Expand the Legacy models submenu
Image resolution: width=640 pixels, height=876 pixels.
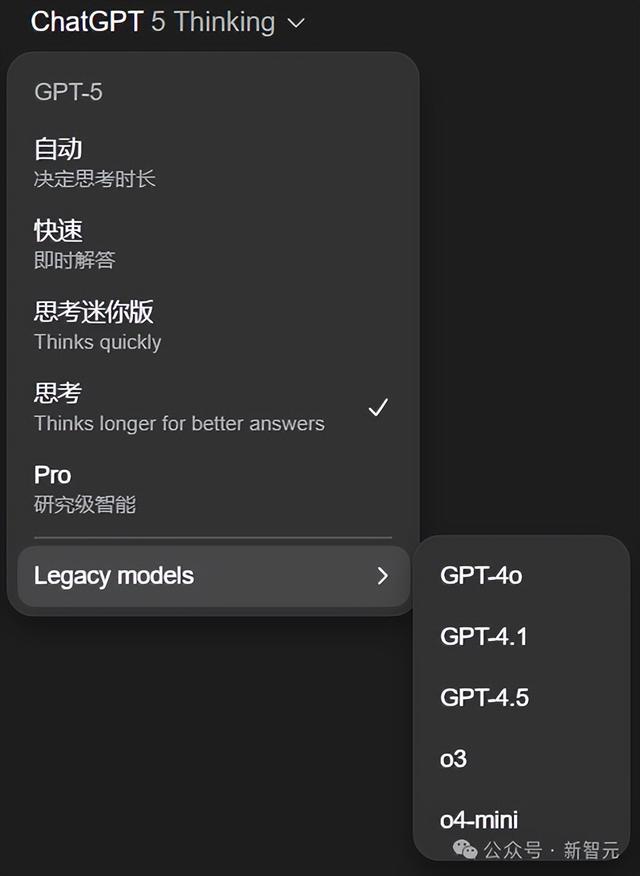(x=213, y=576)
